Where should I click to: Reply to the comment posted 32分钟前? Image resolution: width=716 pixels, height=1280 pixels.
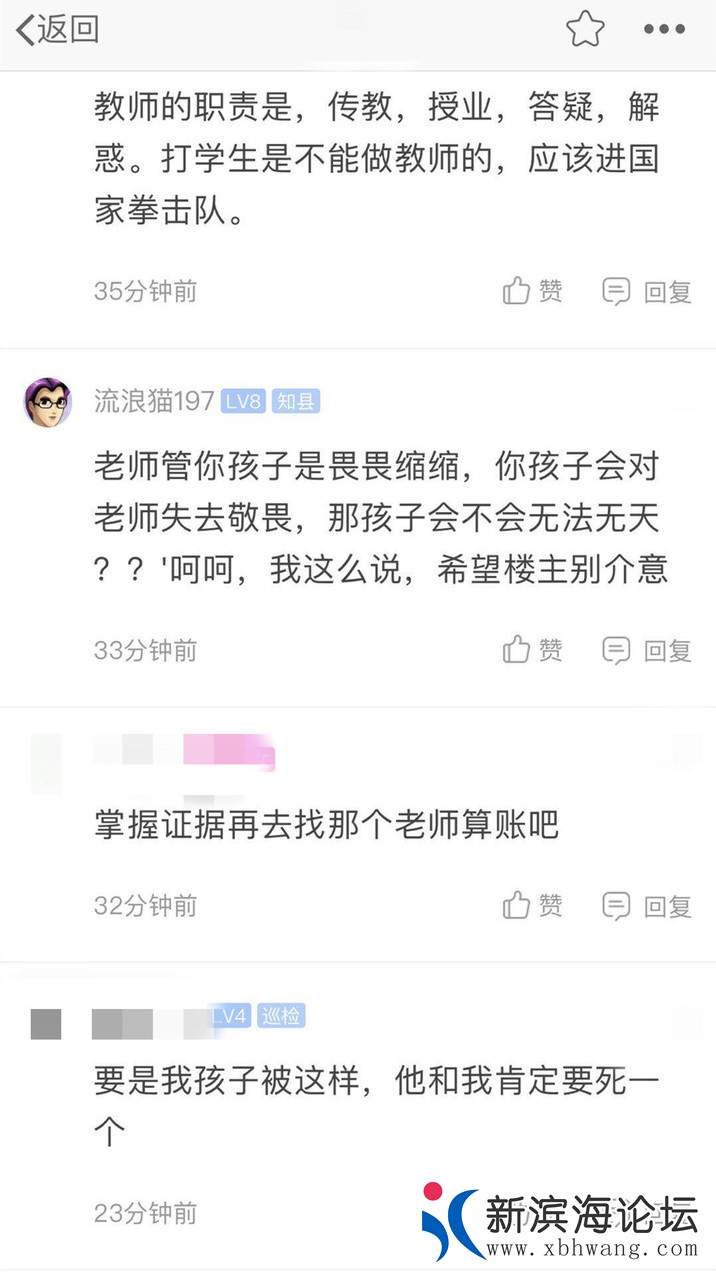647,906
